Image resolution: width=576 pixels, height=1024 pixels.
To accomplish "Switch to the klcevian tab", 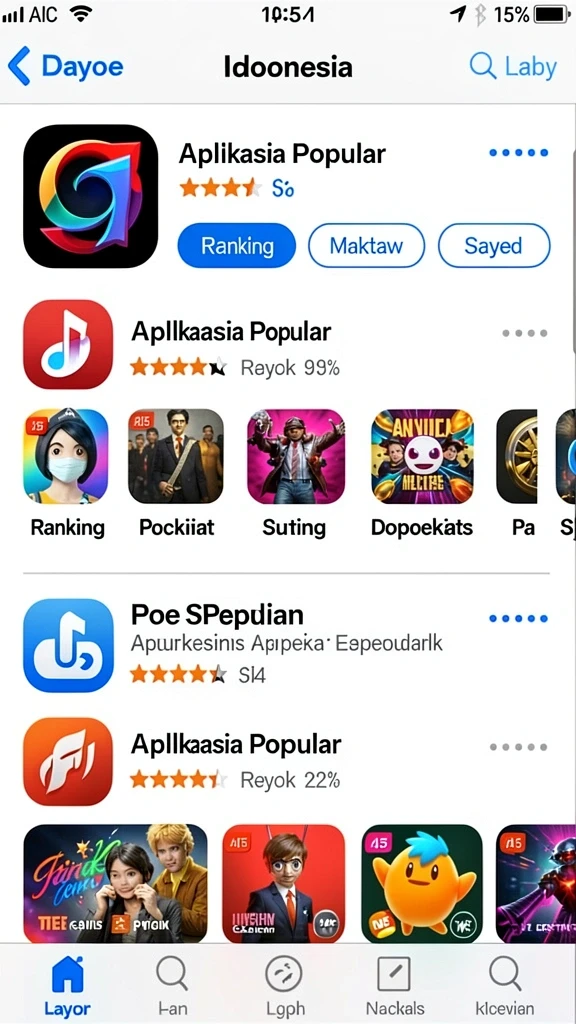I will point(504,985).
